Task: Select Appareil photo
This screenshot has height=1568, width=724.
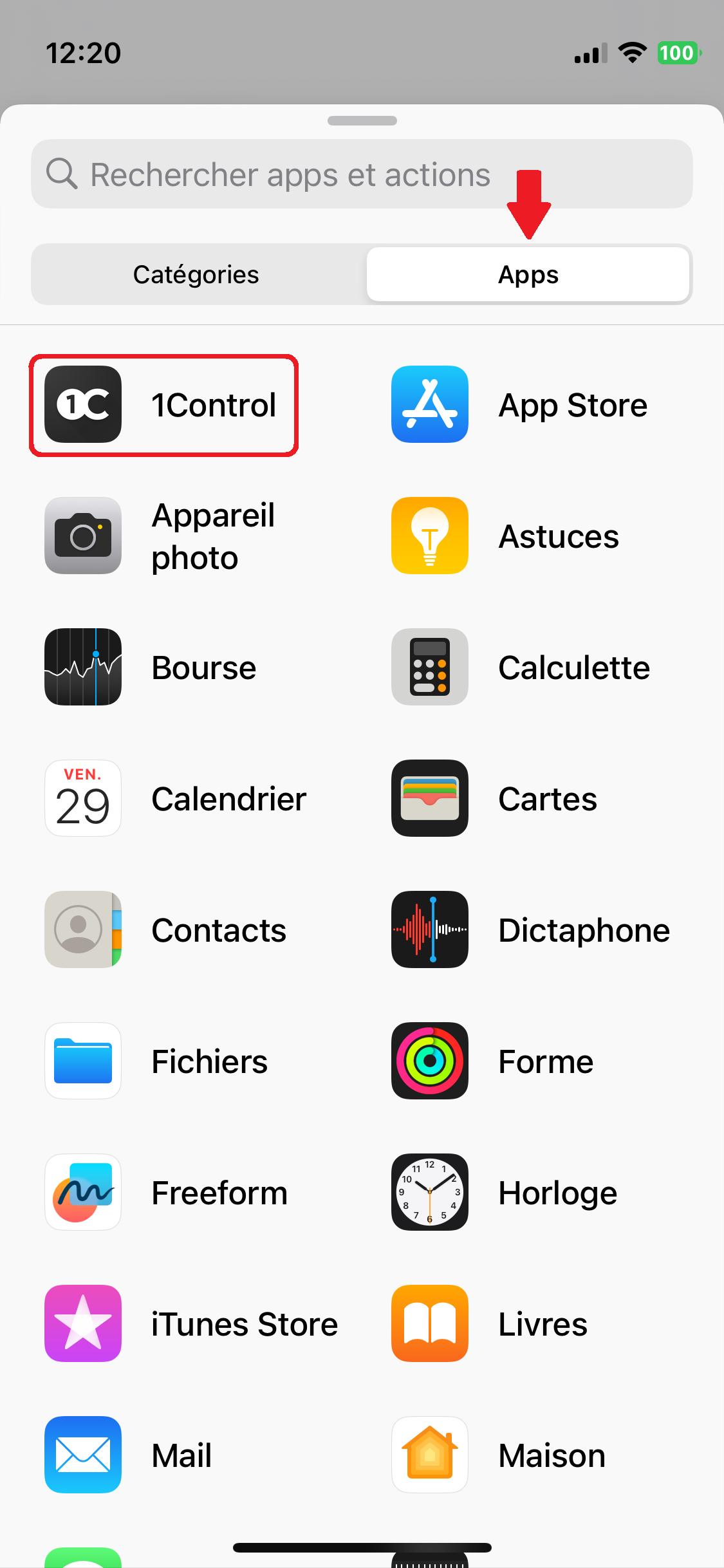Action: [161, 536]
